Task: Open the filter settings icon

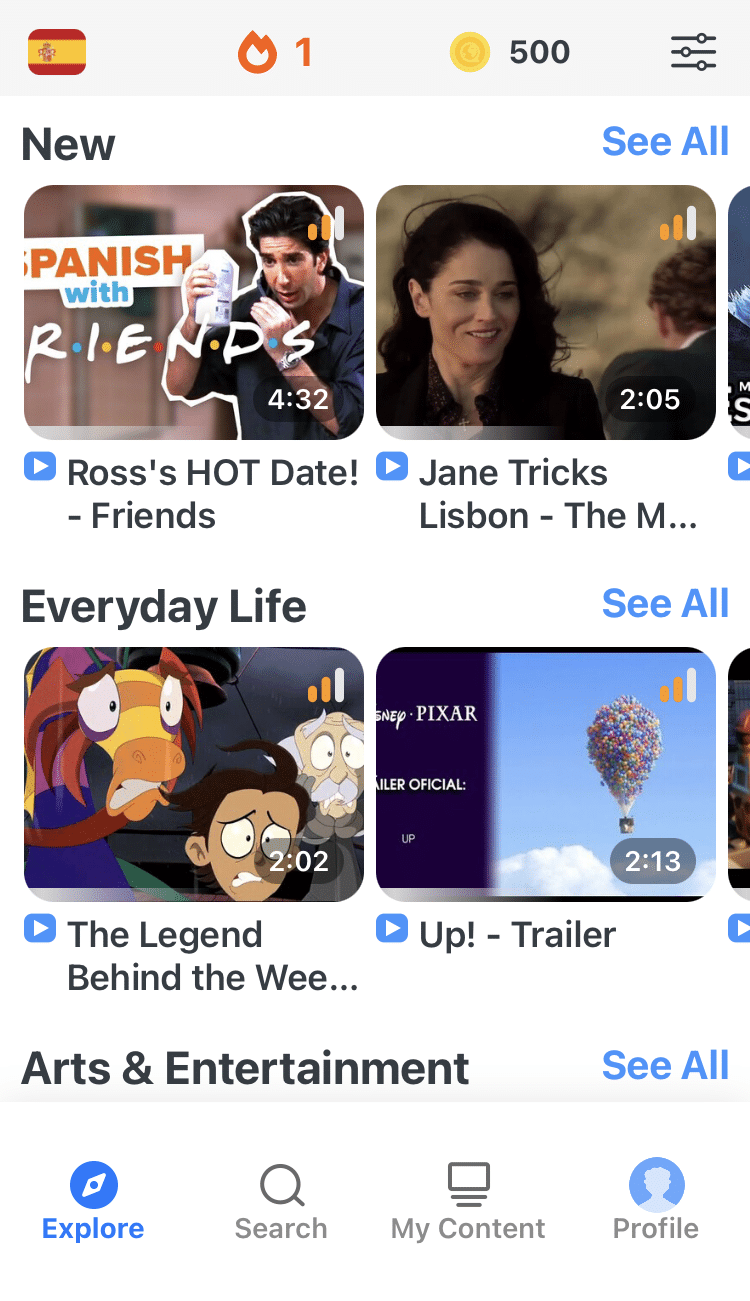Action: (x=693, y=52)
